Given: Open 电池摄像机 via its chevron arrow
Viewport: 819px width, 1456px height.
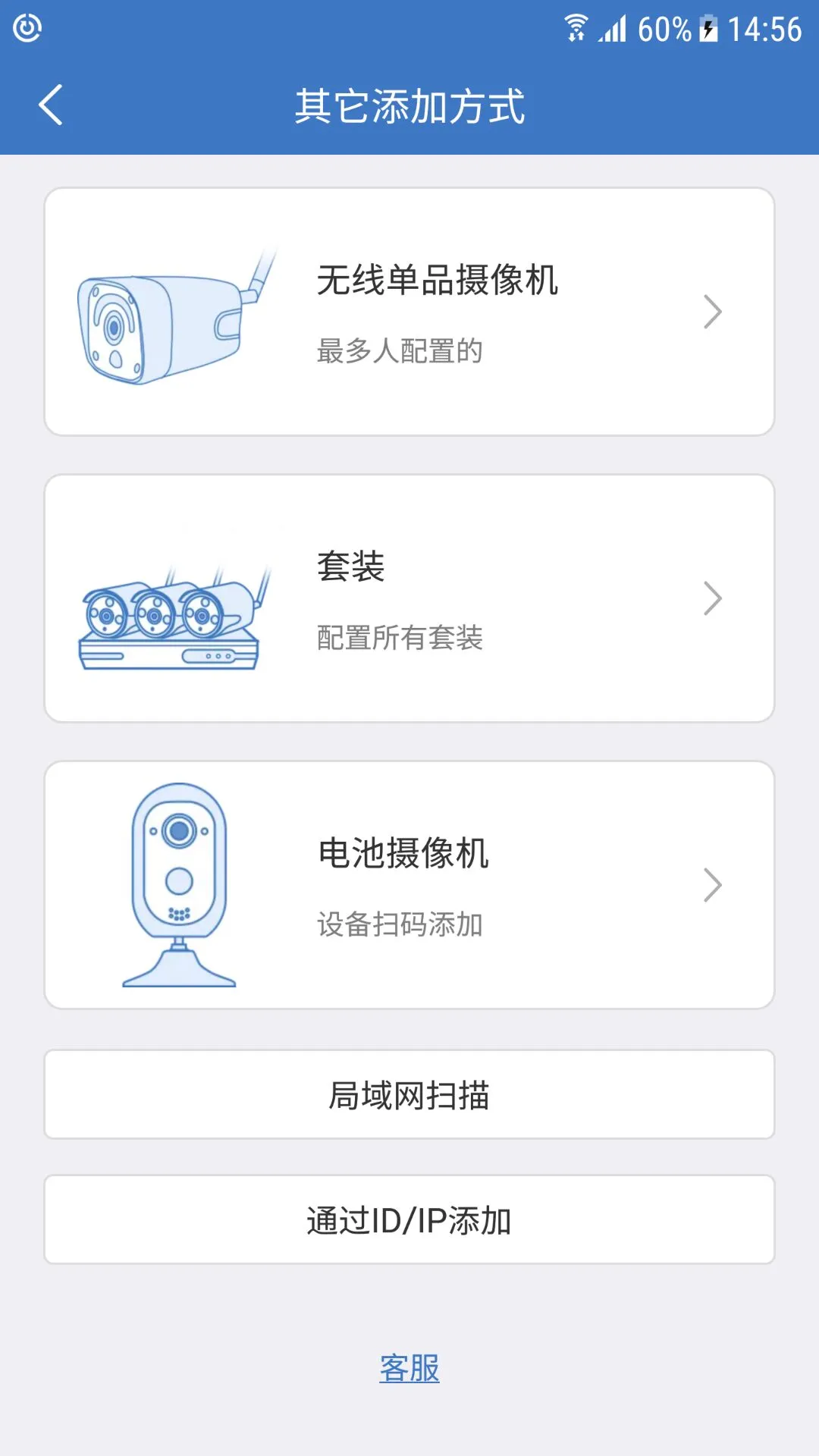Looking at the screenshot, I should coord(711,884).
